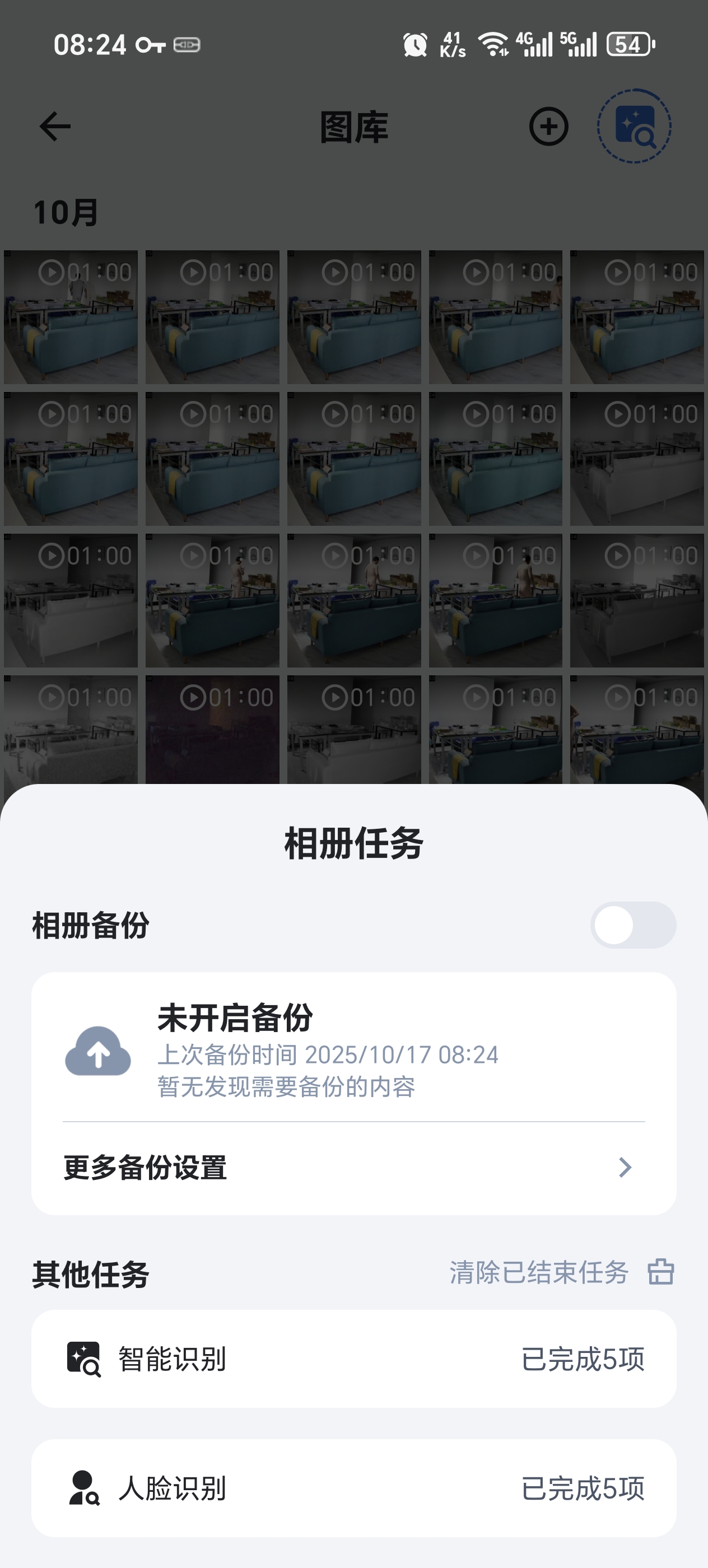Screen dimensions: 708x1568
Task: Toggle the 相册备份 switch on
Action: click(632, 925)
